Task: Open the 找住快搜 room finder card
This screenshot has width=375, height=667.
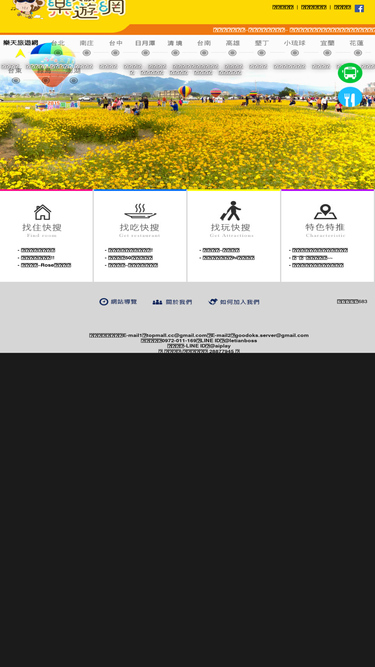Action: pos(46,236)
